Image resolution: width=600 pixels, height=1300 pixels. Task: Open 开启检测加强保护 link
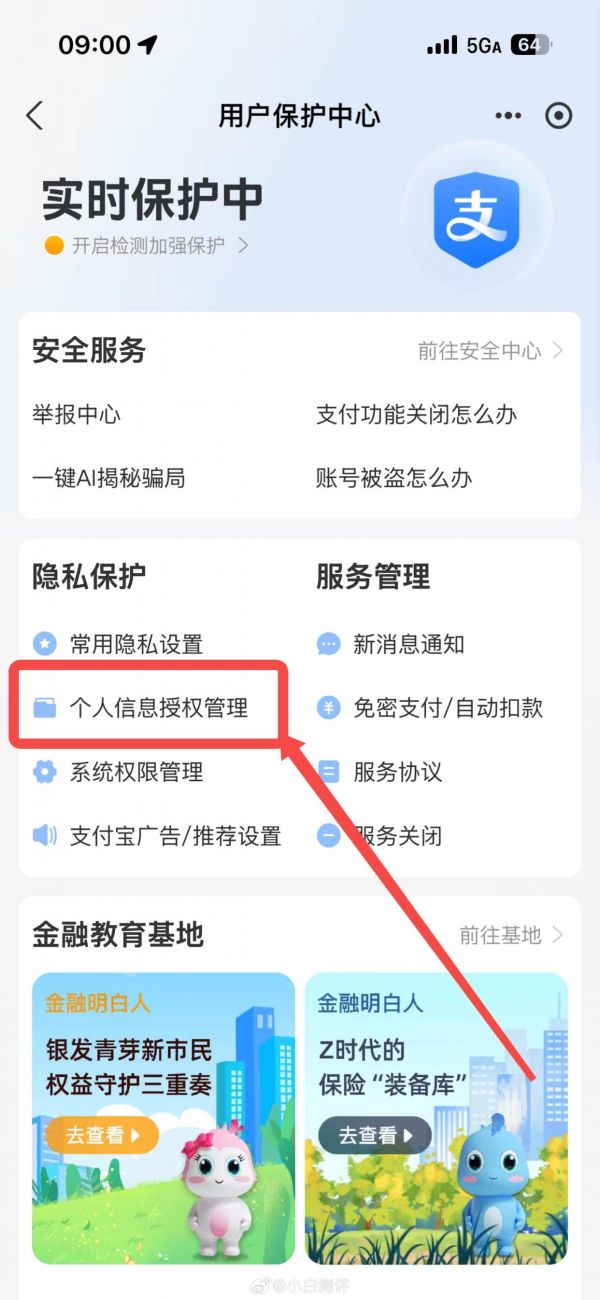pos(146,245)
